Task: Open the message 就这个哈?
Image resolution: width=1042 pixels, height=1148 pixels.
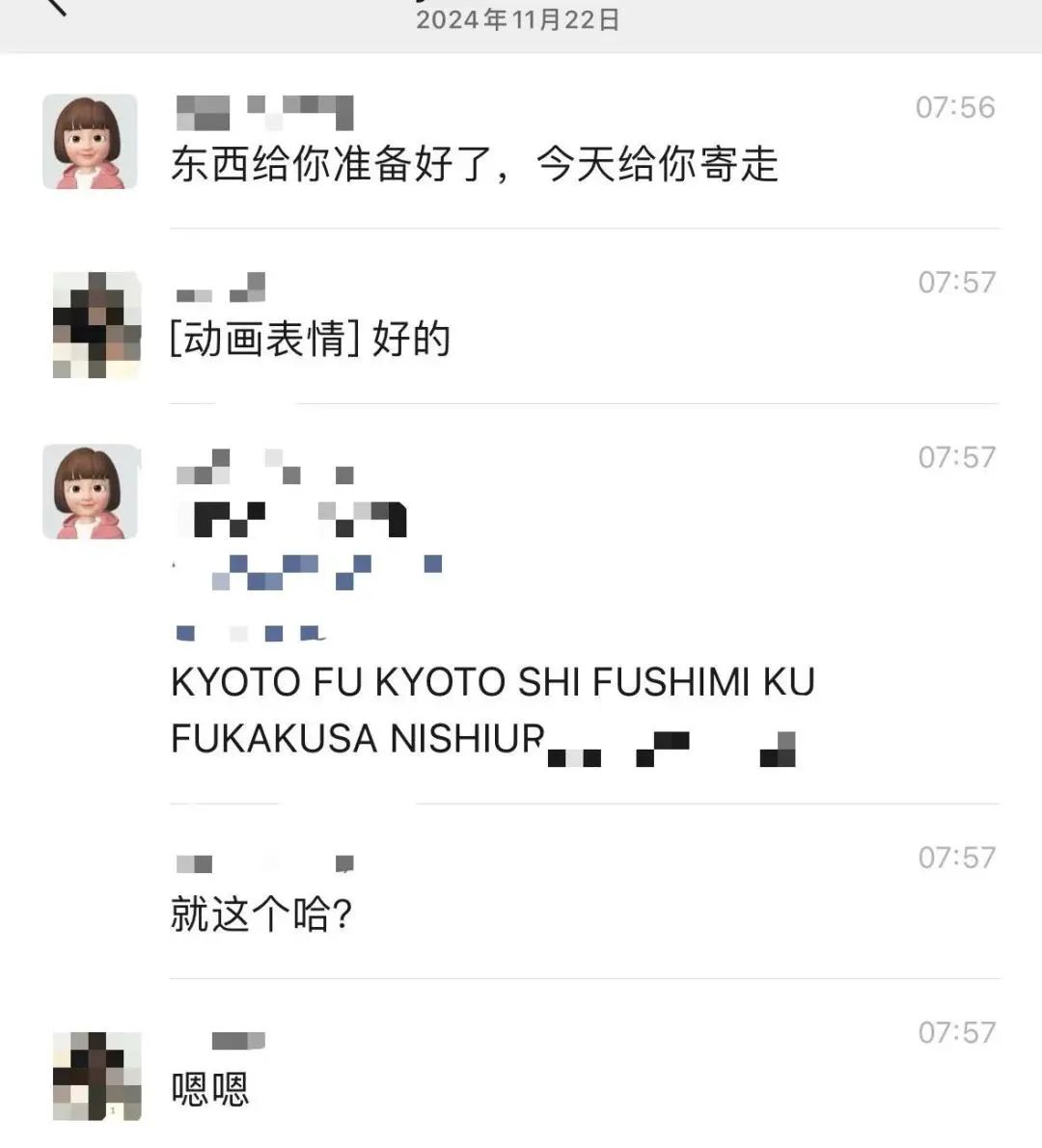Action: click(261, 914)
